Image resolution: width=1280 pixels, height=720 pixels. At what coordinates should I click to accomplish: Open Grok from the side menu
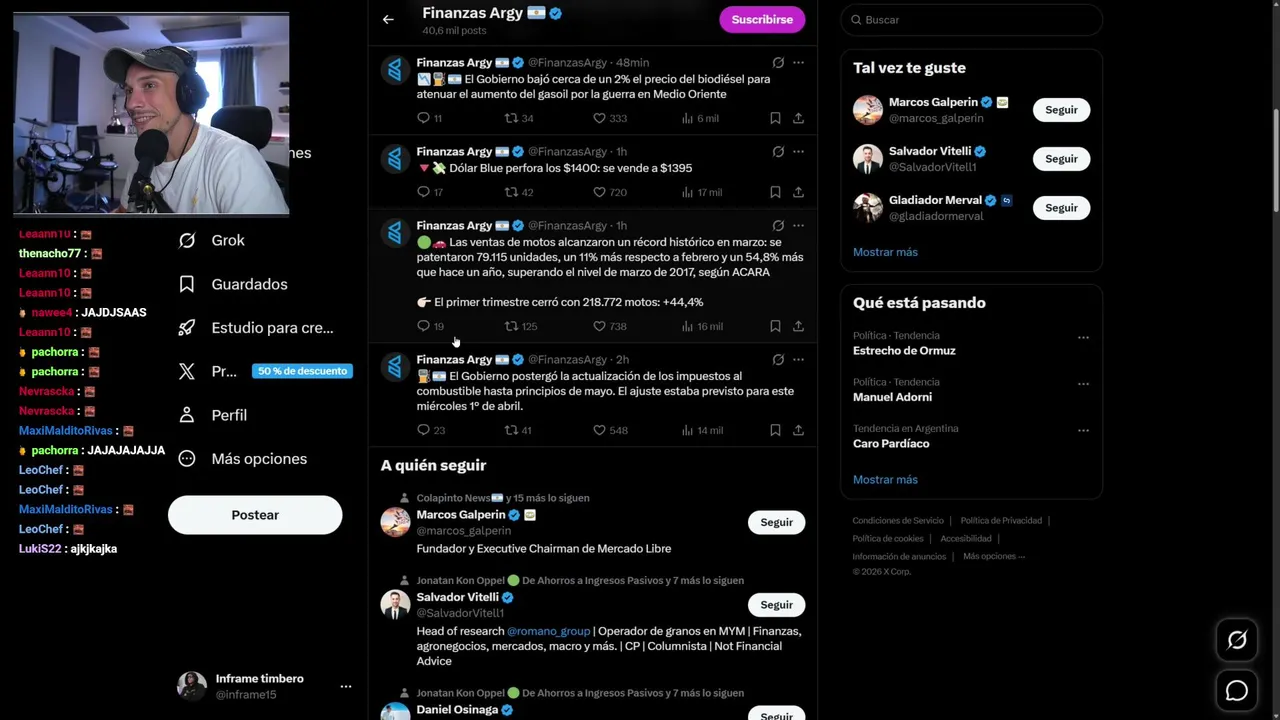coord(227,240)
